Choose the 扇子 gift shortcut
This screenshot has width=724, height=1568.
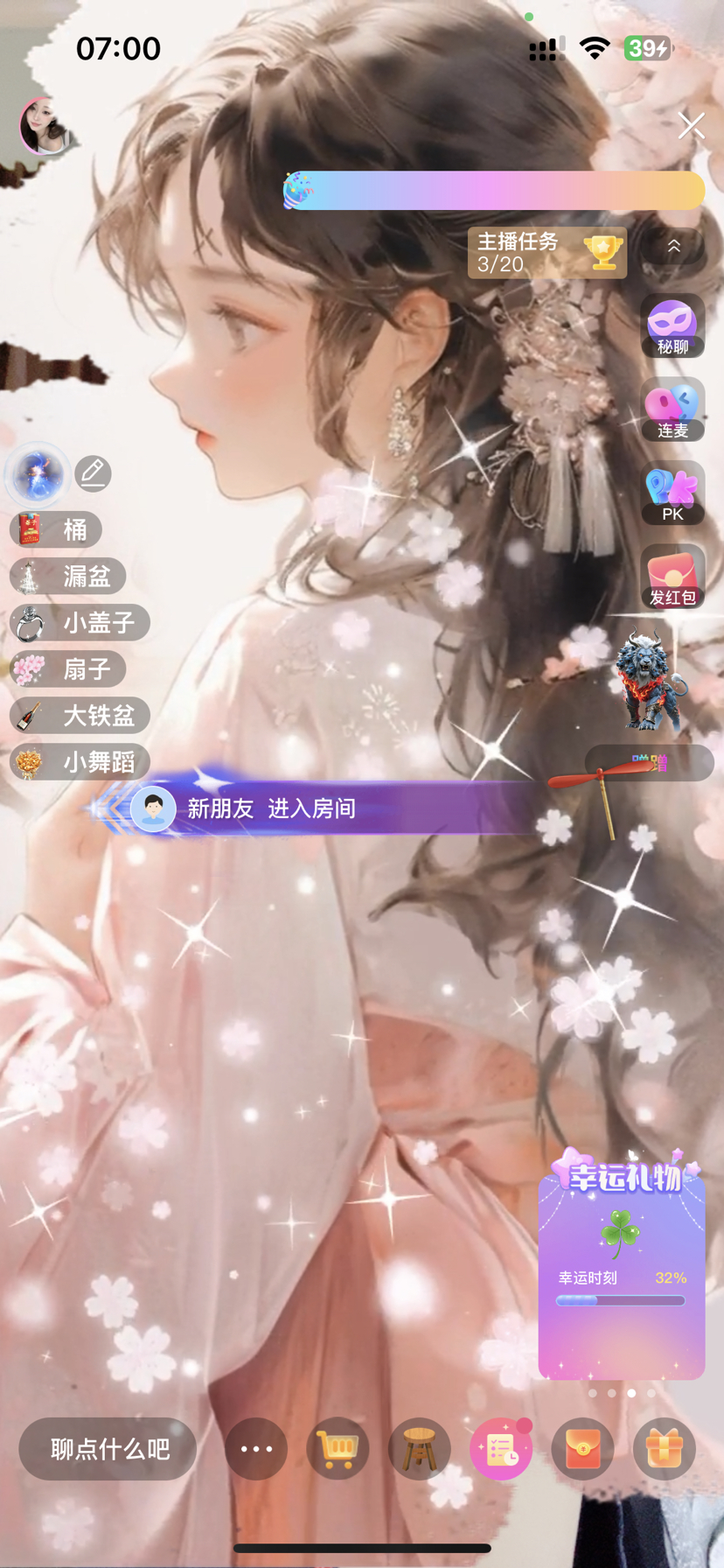point(68,669)
